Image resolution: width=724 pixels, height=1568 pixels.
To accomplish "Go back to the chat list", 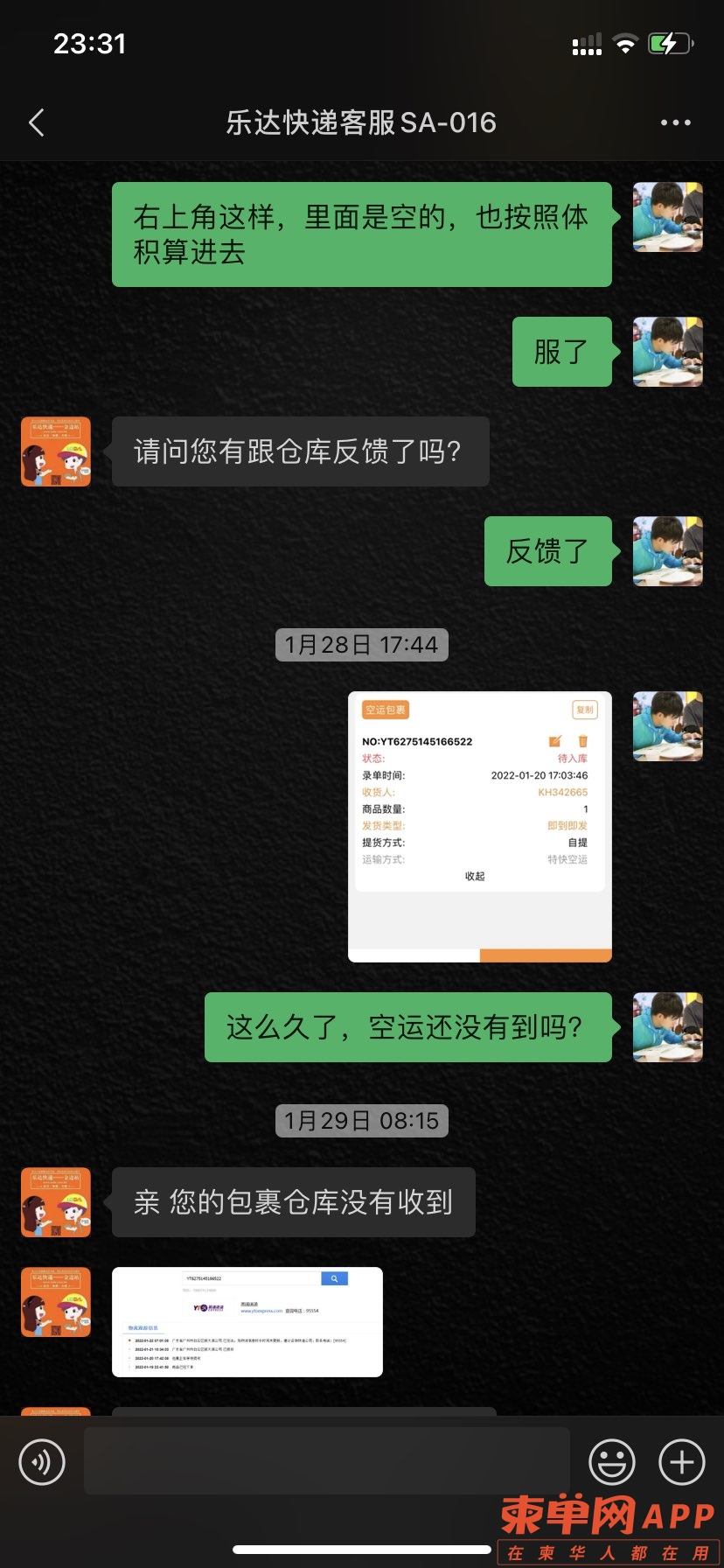I will coord(37,122).
